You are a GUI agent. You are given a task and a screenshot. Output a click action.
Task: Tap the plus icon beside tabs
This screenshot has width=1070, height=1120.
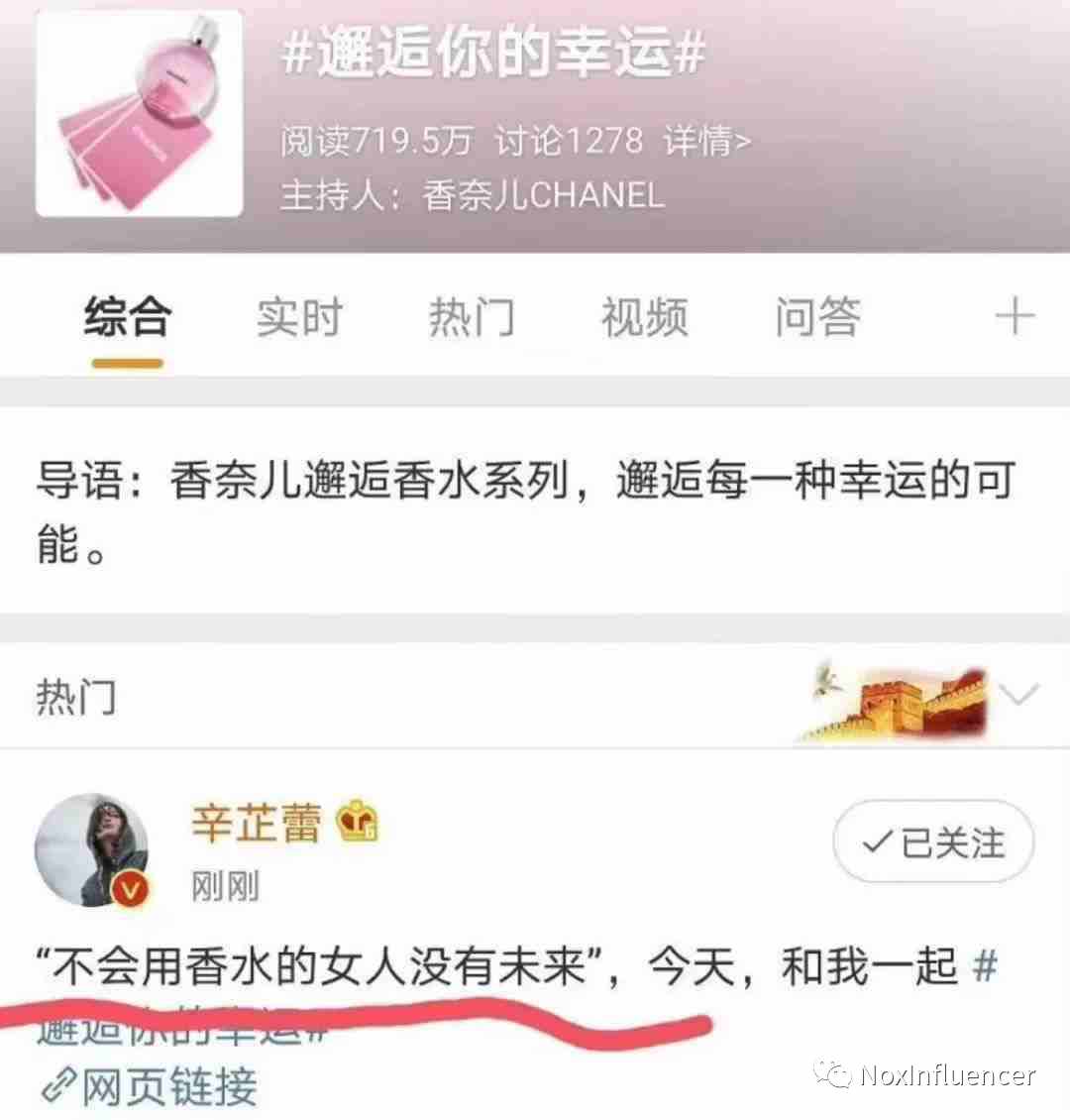[x=1015, y=318]
